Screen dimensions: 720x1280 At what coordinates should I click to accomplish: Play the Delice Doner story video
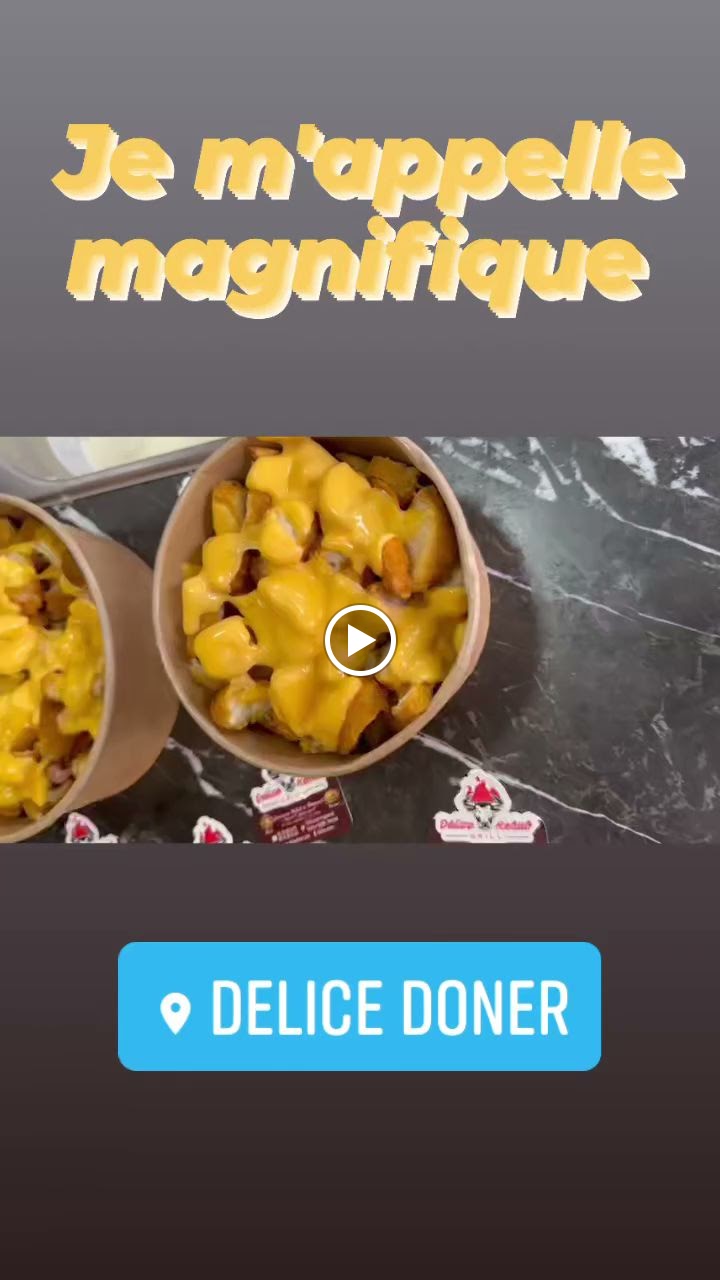tap(360, 640)
